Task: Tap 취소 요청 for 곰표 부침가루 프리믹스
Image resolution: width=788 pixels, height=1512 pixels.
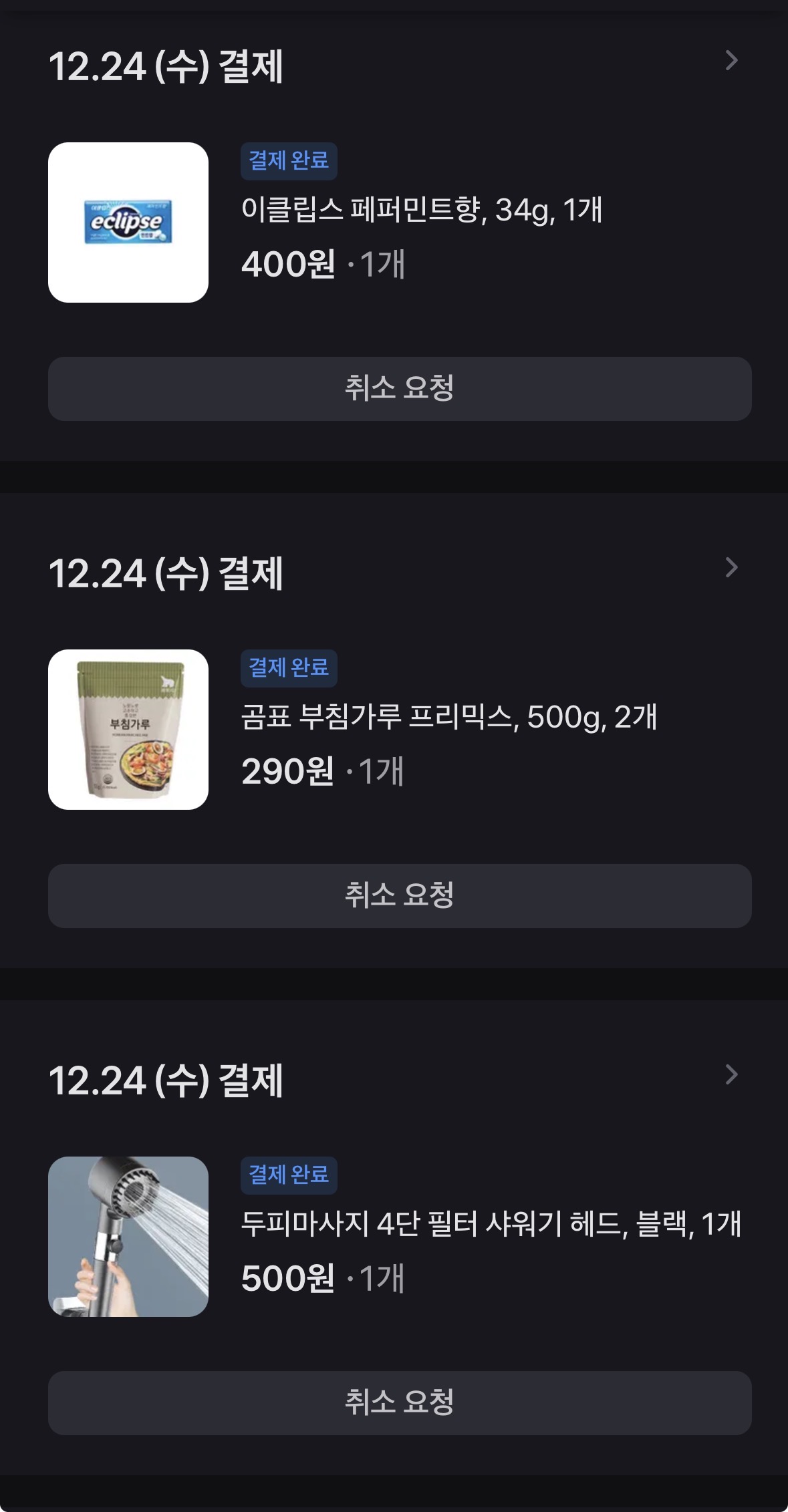Action: pos(400,895)
